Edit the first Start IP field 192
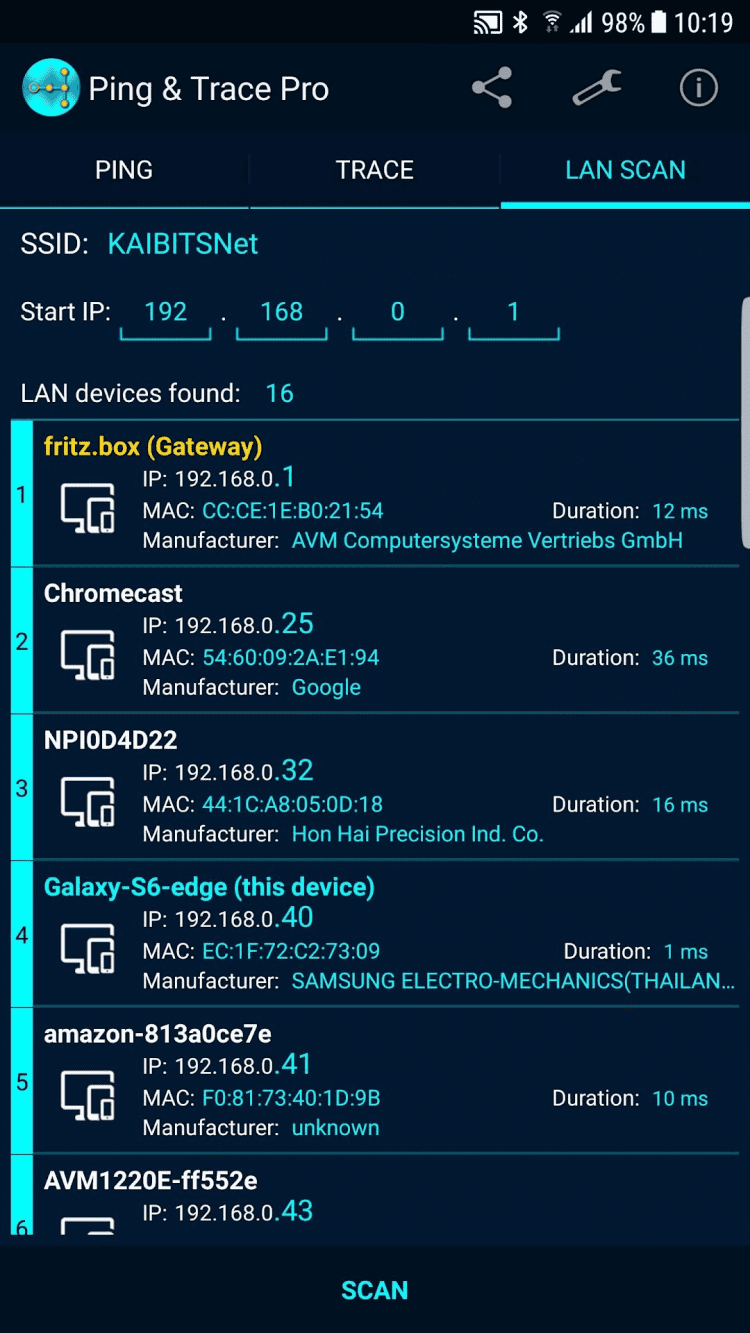Image resolution: width=750 pixels, height=1333 pixels. point(166,313)
